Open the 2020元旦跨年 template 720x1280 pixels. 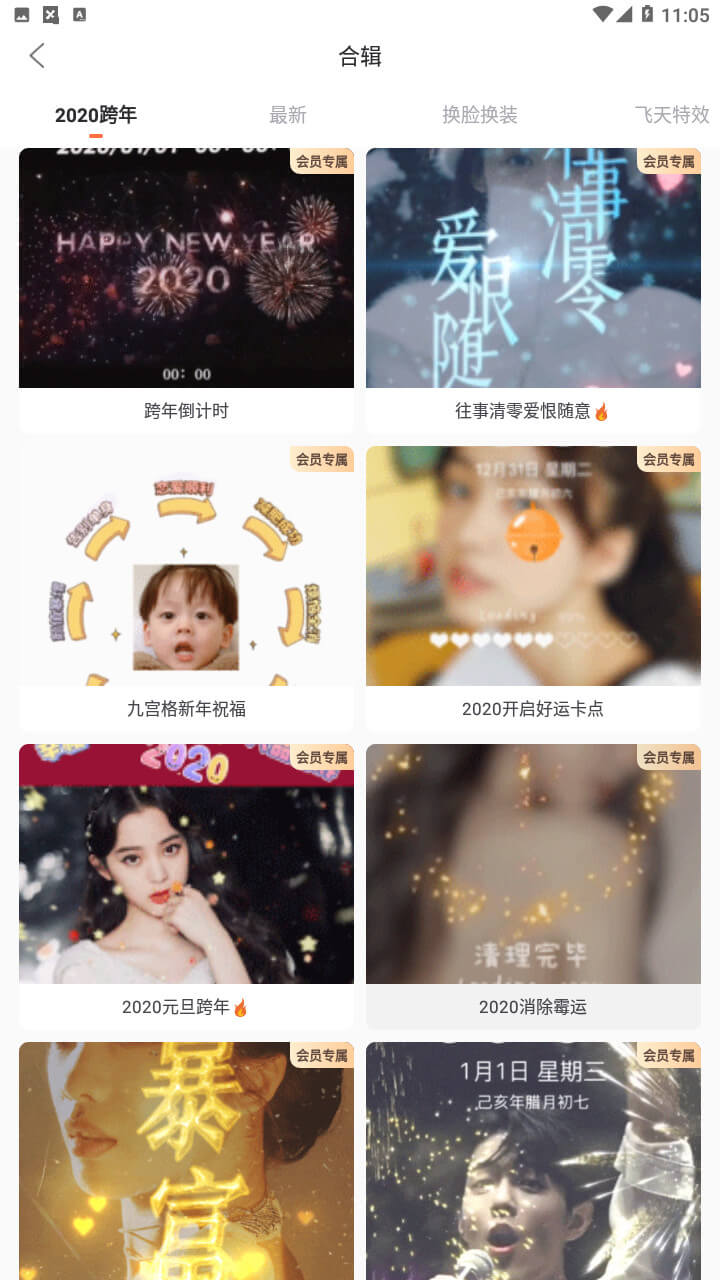[186, 886]
